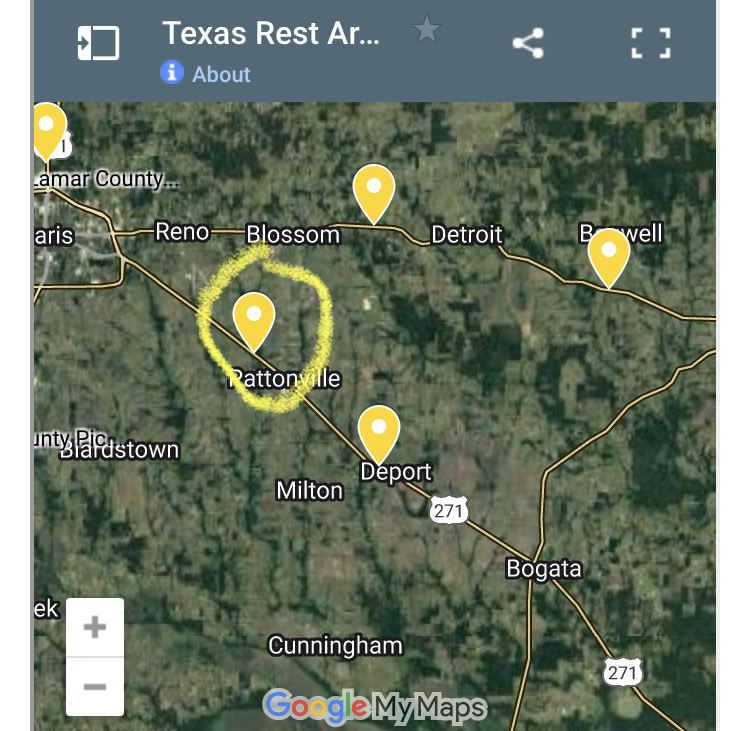Screen dimensions: 750x731
Task: Share this map
Action: pyautogui.click(x=527, y=43)
